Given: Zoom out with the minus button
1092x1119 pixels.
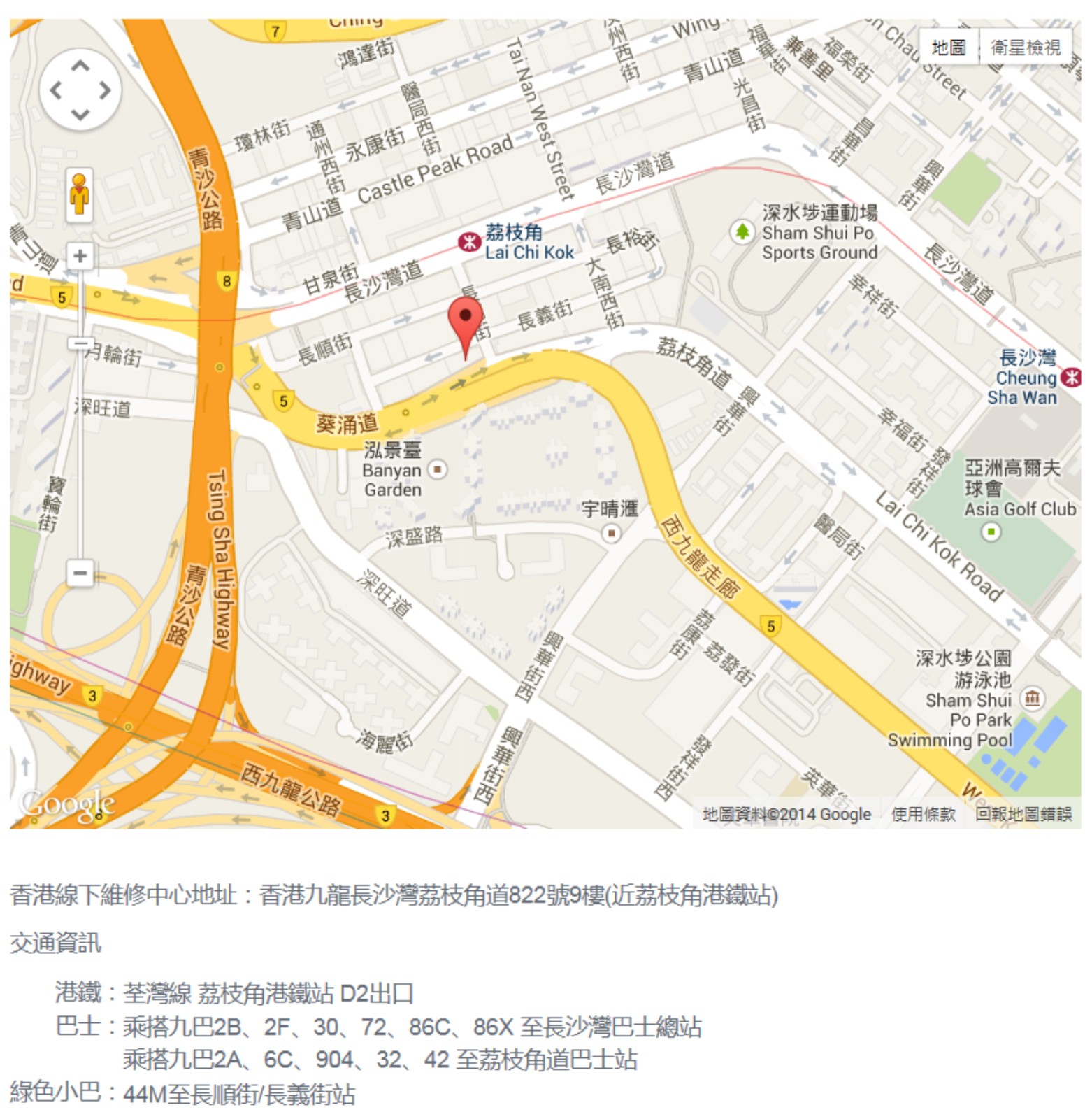Looking at the screenshot, I should (x=80, y=573).
